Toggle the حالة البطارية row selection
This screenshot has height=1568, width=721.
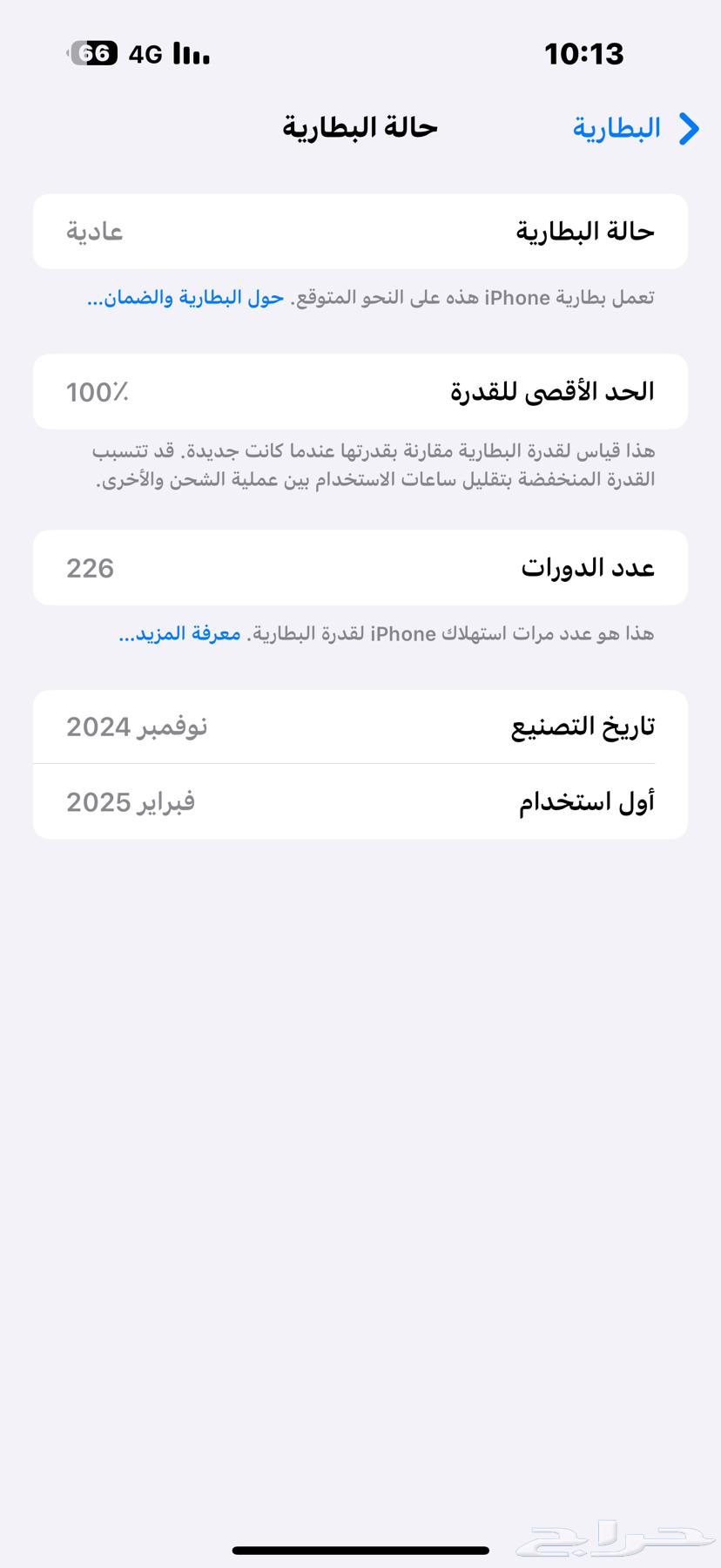360,231
